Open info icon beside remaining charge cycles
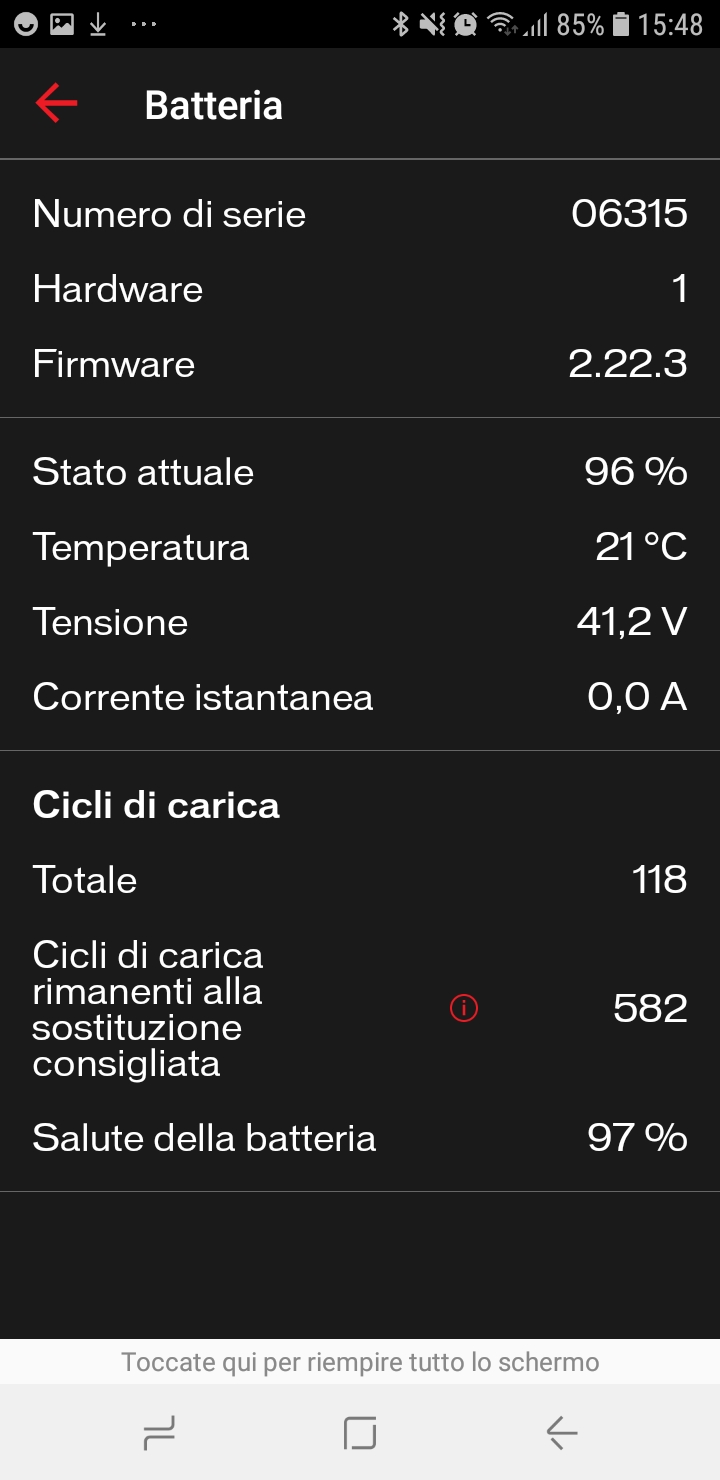720x1480 pixels. (x=464, y=1009)
